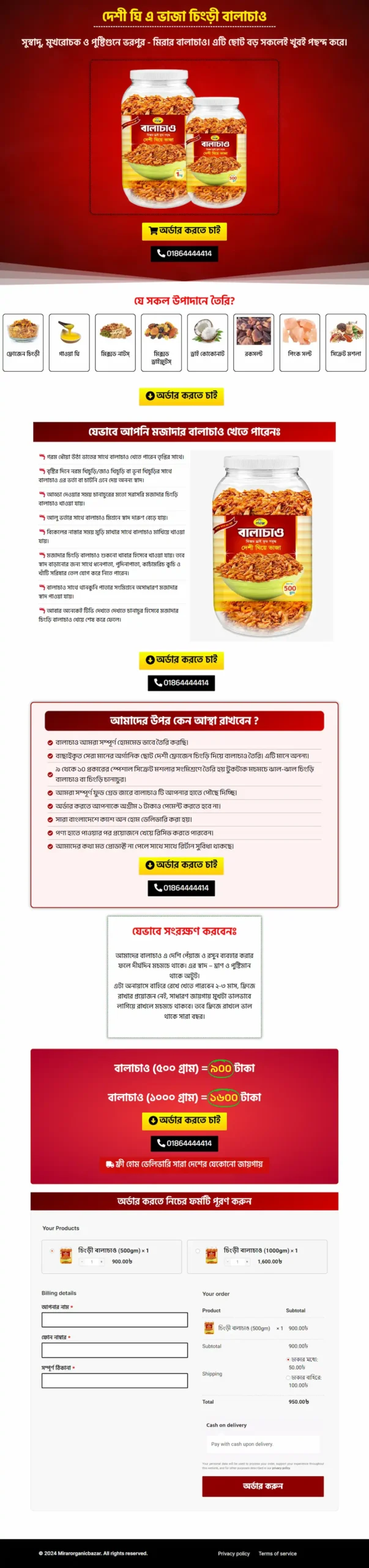The width and height of the screenshot is (369, 1568).
Task: Select the 1000gm balachao product option
Action: 197,1251
